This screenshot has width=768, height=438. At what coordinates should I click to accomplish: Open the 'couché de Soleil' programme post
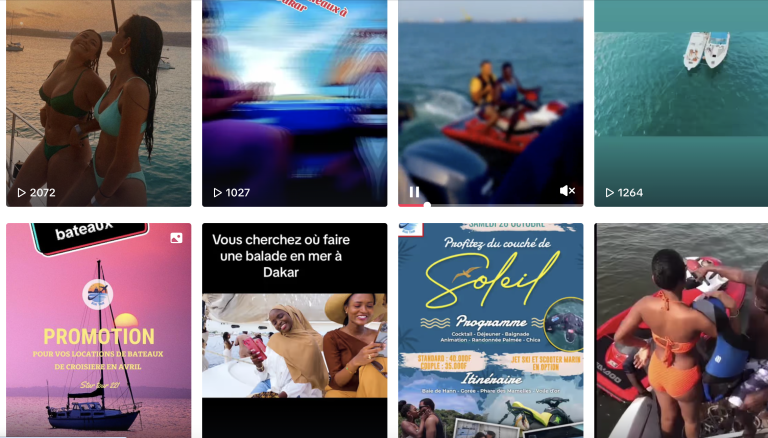pyautogui.click(x=490, y=330)
